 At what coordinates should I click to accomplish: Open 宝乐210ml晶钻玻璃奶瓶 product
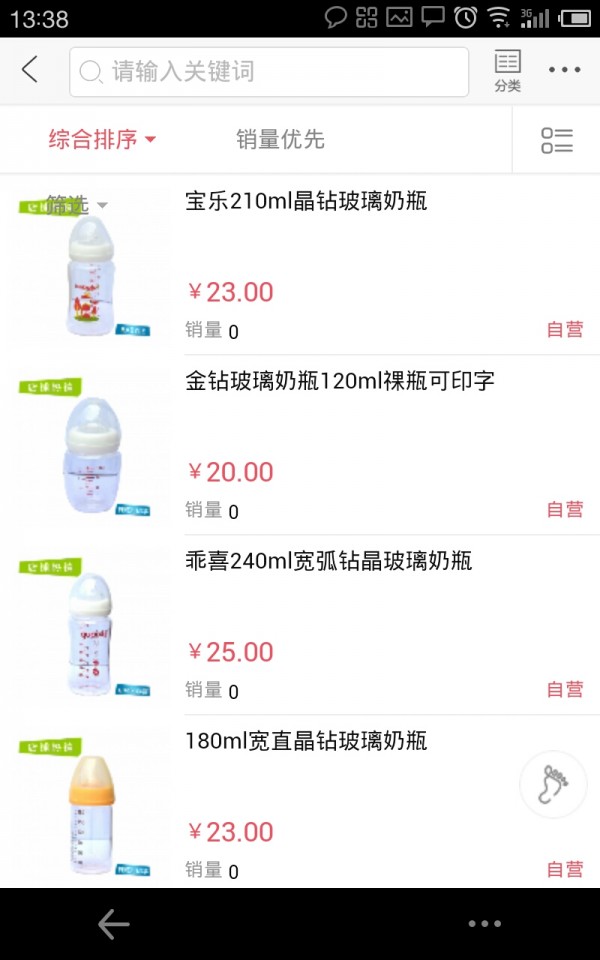point(306,201)
